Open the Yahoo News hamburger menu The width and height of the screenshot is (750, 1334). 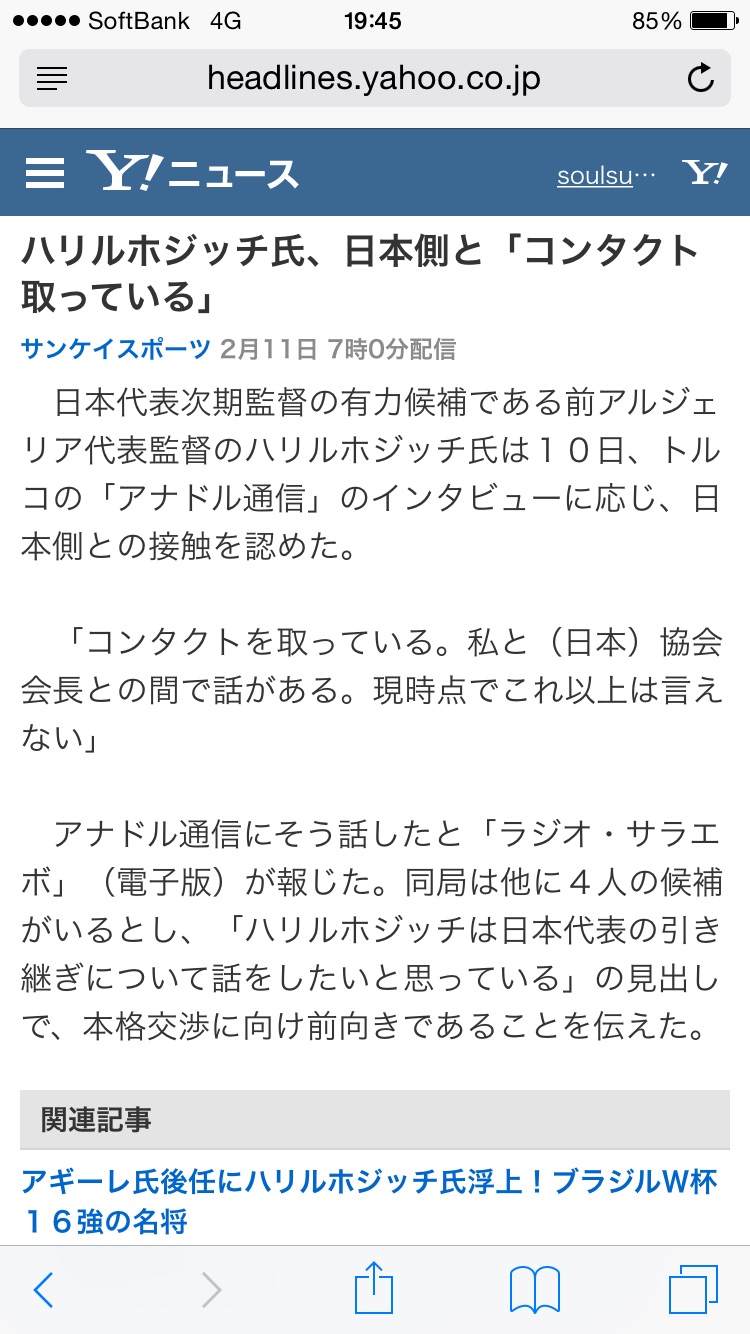(44, 173)
